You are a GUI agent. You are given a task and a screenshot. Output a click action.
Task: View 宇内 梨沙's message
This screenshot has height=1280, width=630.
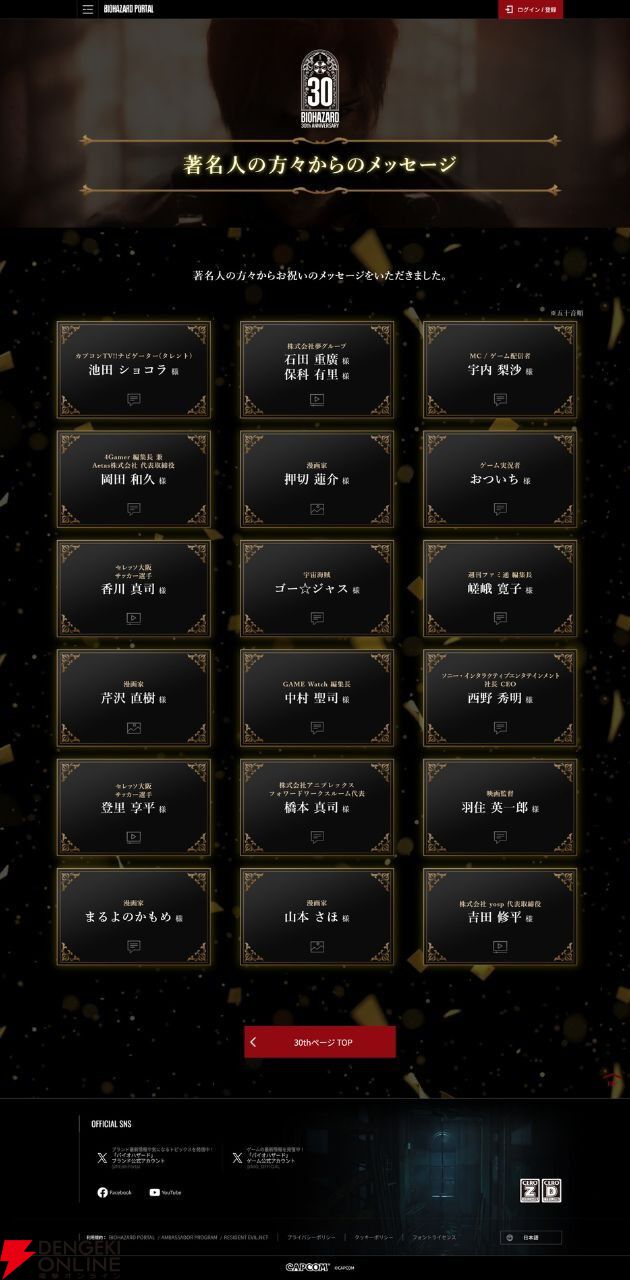(500, 370)
